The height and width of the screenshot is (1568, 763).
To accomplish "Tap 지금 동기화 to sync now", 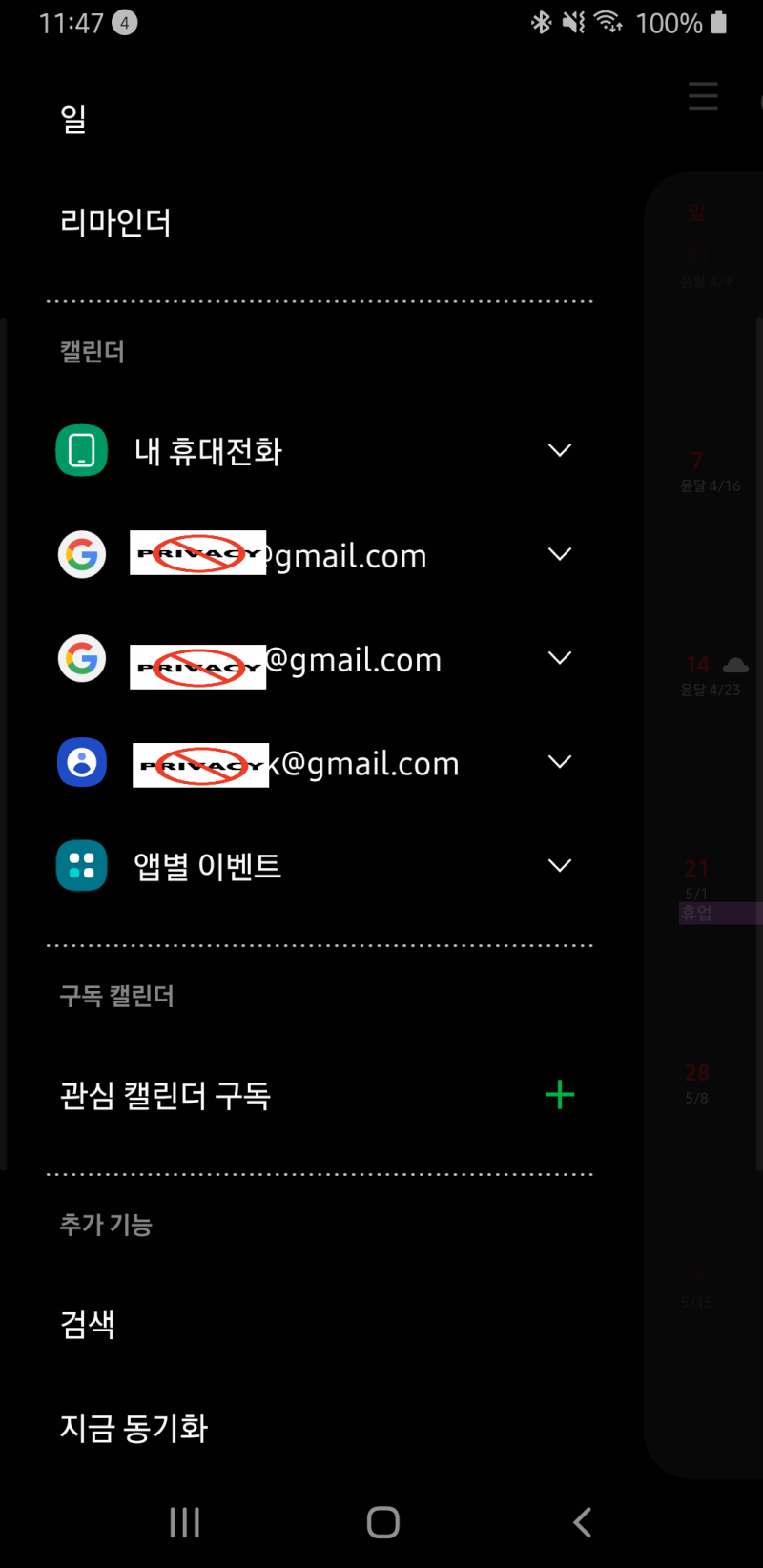I will [x=134, y=1428].
